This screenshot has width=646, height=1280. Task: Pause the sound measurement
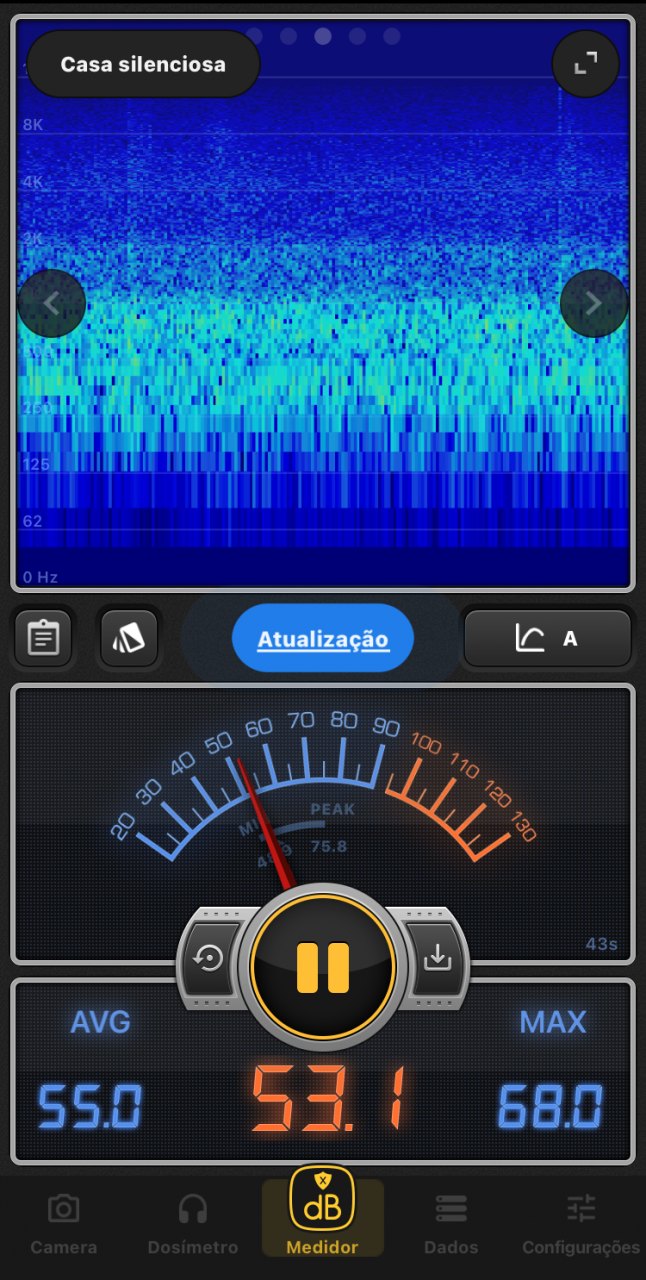point(323,966)
